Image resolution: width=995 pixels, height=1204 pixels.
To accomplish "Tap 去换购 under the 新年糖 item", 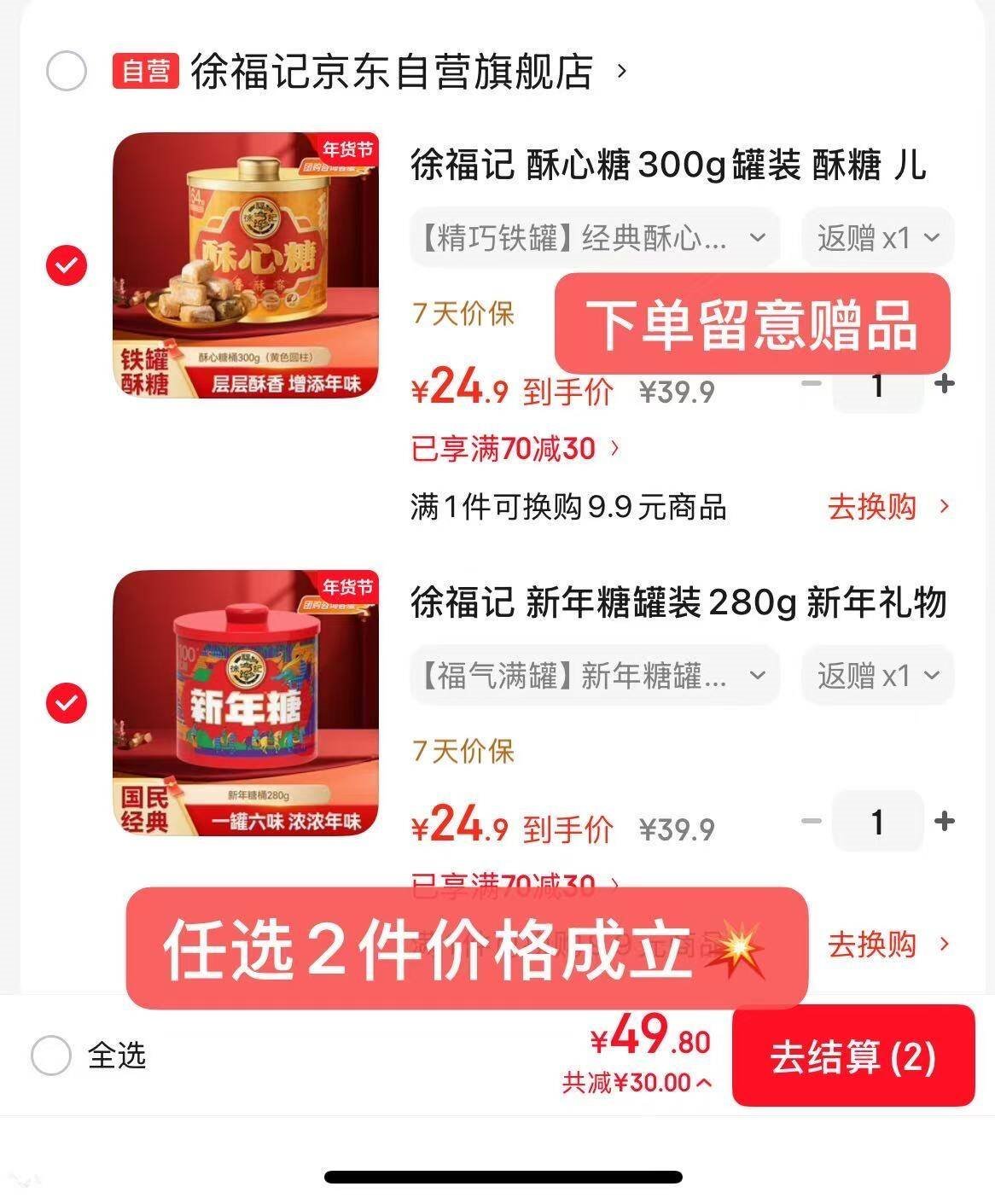I will 887,945.
